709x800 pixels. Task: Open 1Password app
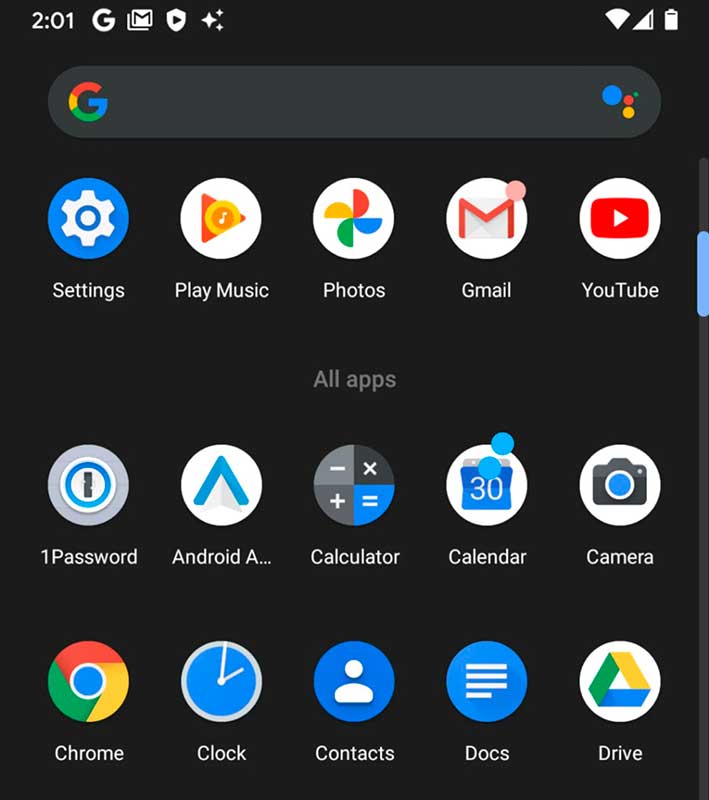(x=88, y=486)
